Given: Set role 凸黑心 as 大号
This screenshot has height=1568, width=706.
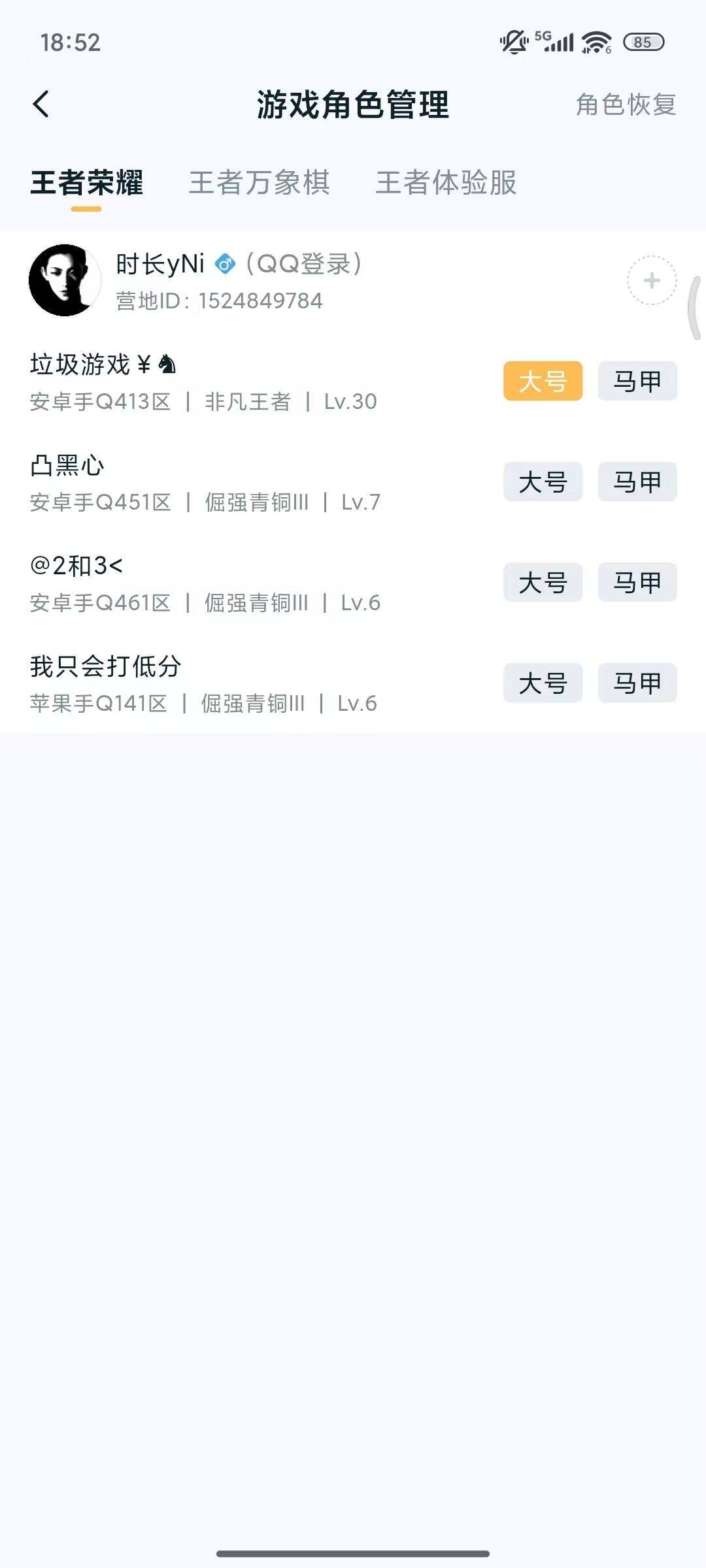Looking at the screenshot, I should tap(543, 482).
